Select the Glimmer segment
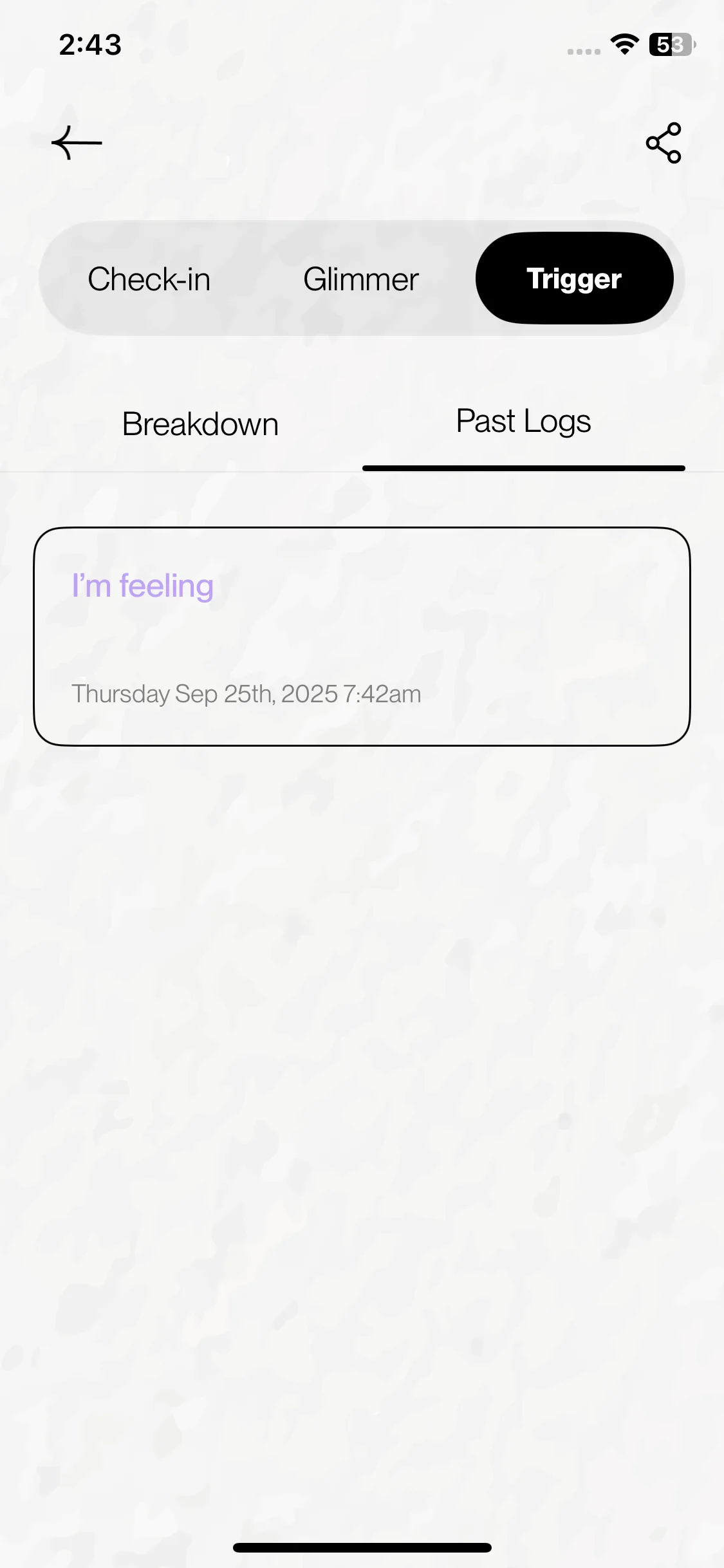 pos(361,279)
